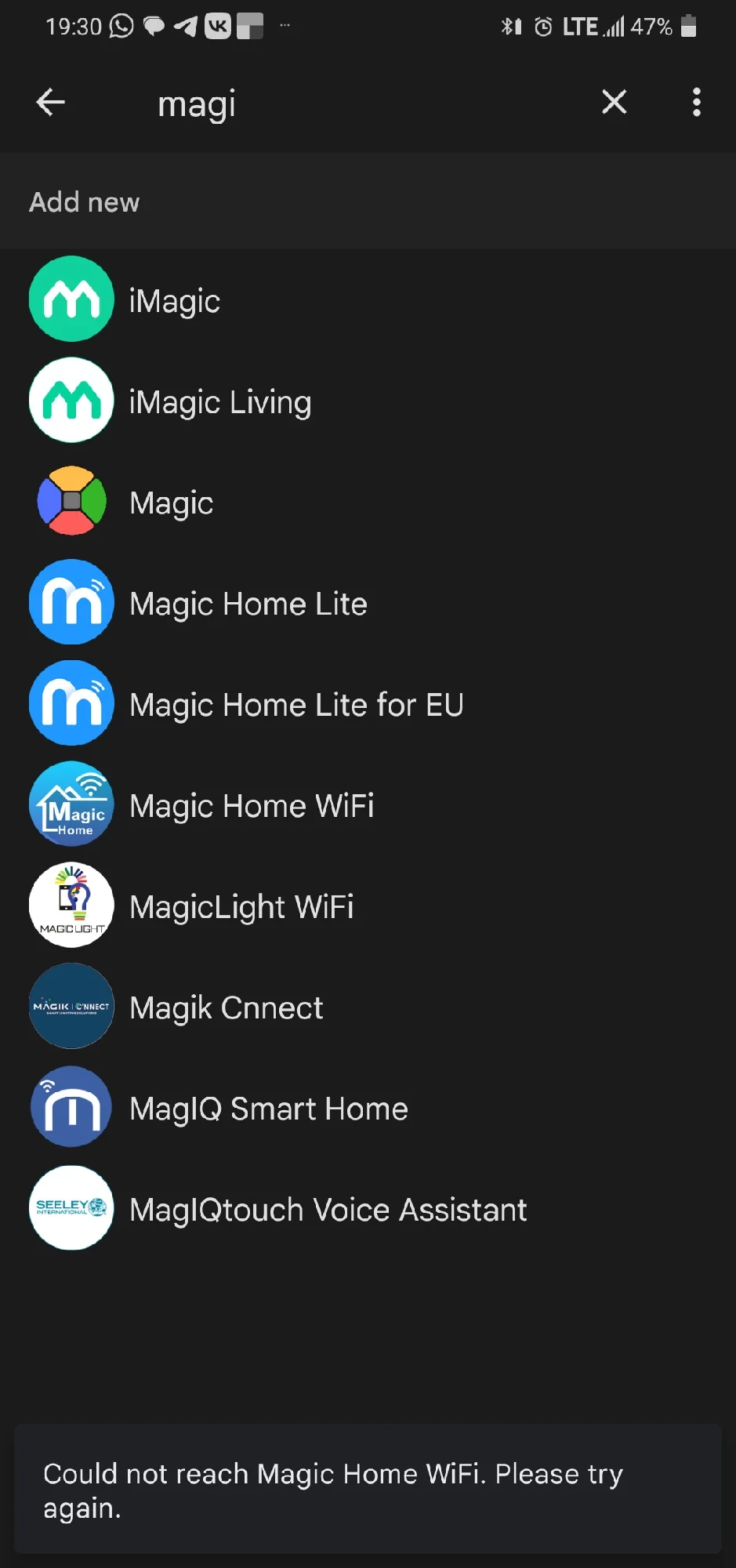Clear the search text "magi"

pos(614,102)
